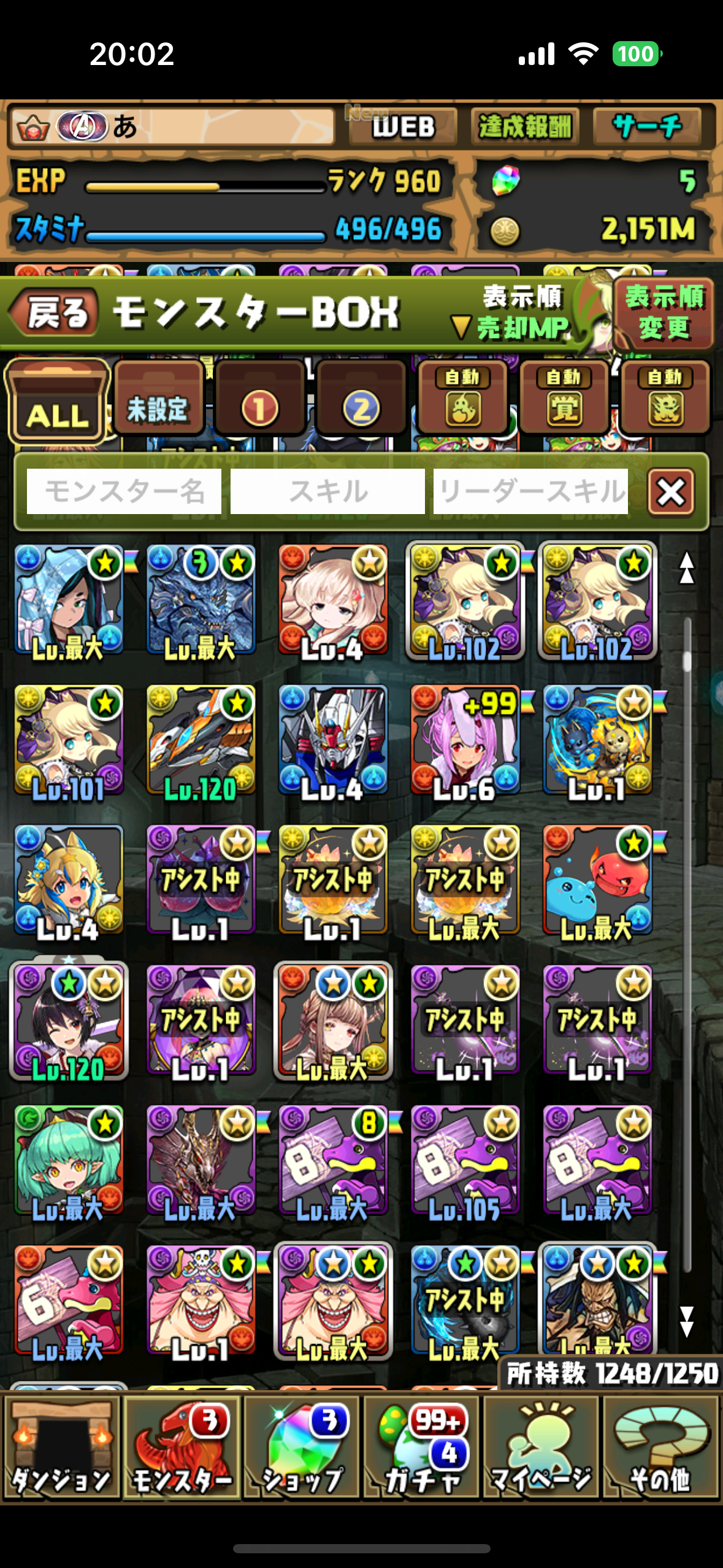Screen dimensions: 723x1568
Task: Switch to box tab number 2
Action: [x=361, y=399]
